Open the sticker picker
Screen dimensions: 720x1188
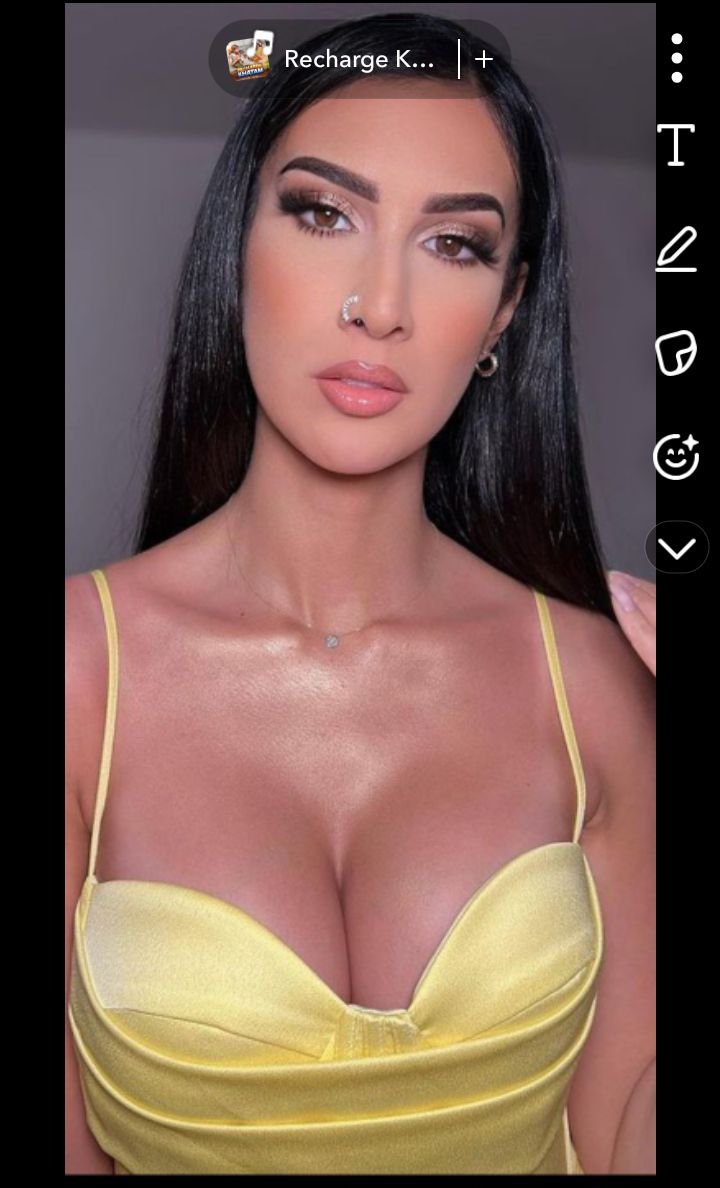point(676,353)
